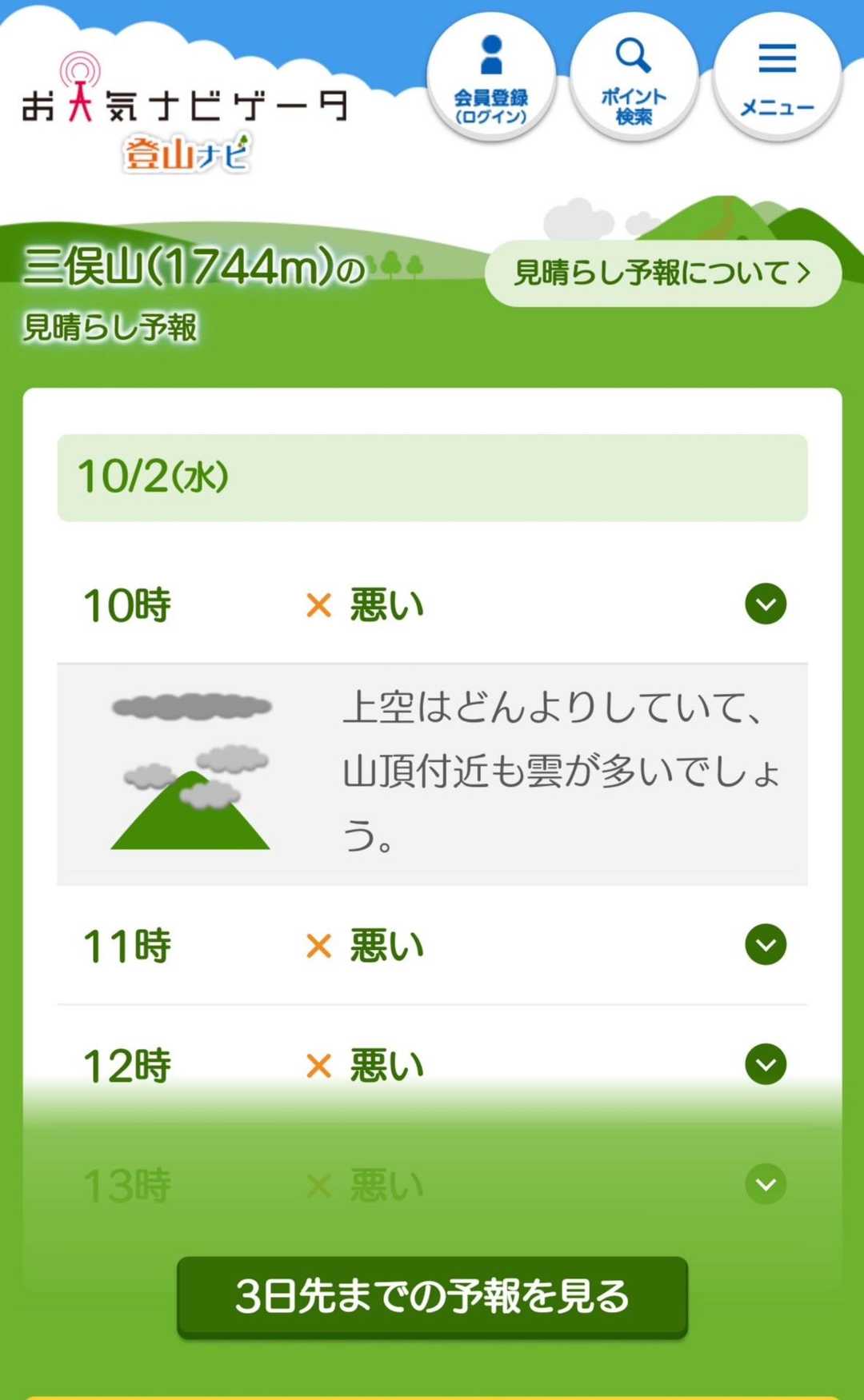Expand the 11時 forecast row
The image size is (864, 1400).
tap(766, 945)
